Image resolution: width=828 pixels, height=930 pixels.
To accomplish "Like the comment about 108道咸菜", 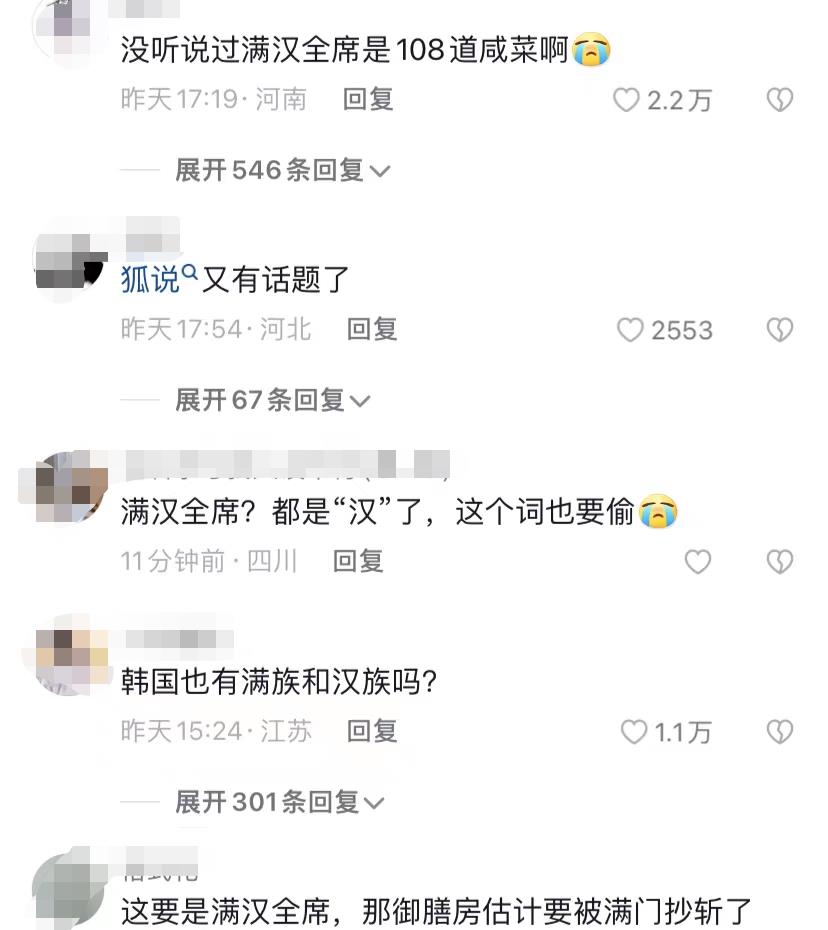I will [x=627, y=100].
